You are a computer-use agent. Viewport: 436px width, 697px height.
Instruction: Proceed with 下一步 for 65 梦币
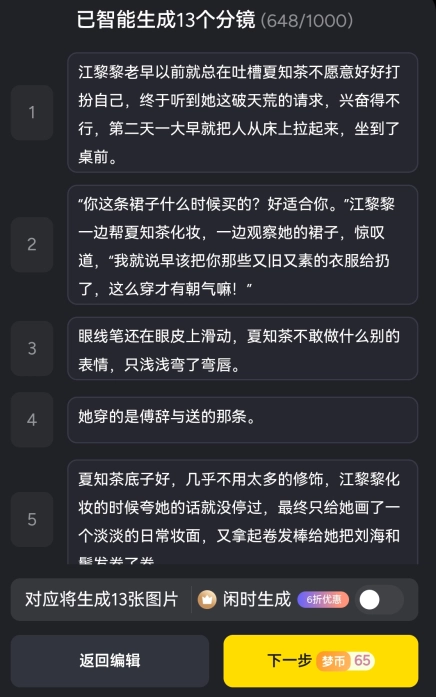[x=320, y=661]
